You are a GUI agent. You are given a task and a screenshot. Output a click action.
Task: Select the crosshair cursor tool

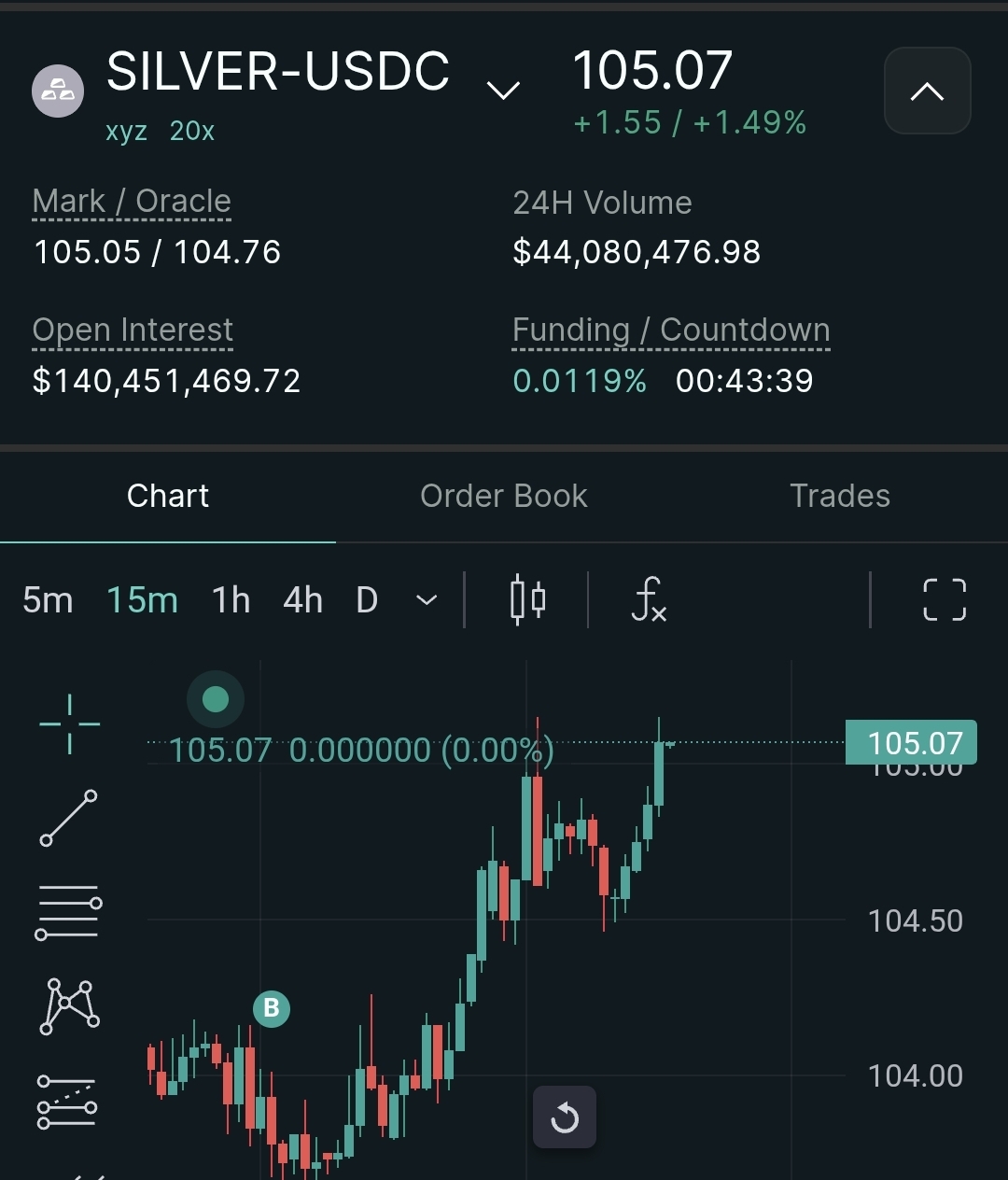(x=69, y=723)
